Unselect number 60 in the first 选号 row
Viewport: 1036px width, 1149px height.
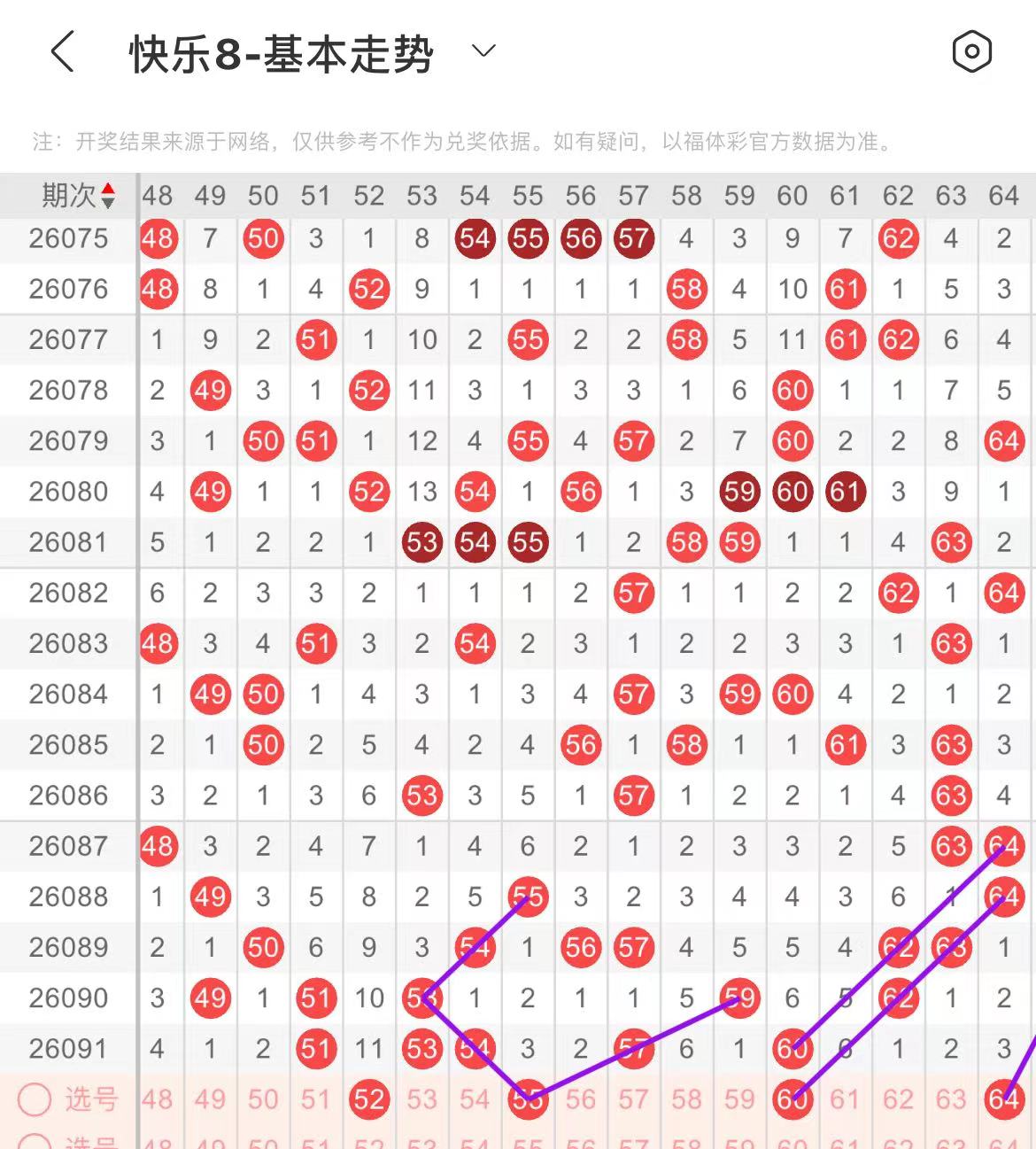tap(792, 1099)
